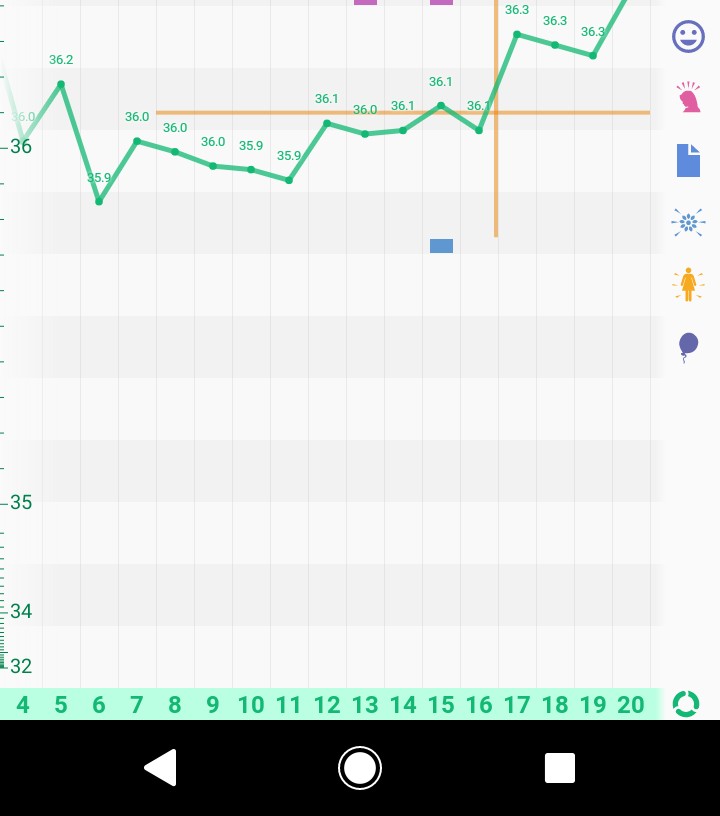Viewport: 720px width, 816px height.
Task: Open the pink headache symptoms icon
Action: (688, 98)
